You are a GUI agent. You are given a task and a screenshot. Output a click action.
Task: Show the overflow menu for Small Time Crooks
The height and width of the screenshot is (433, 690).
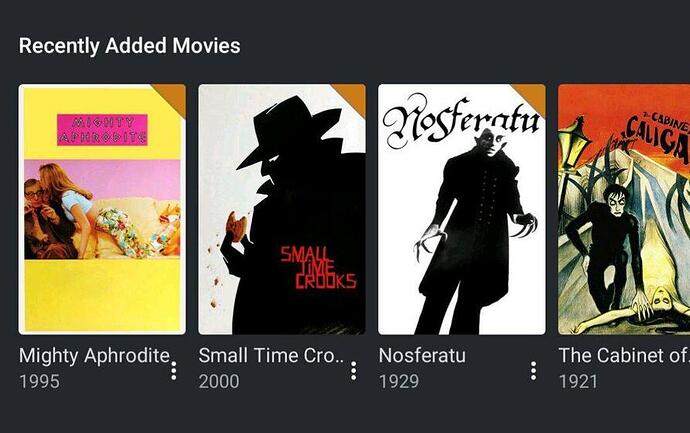354,371
